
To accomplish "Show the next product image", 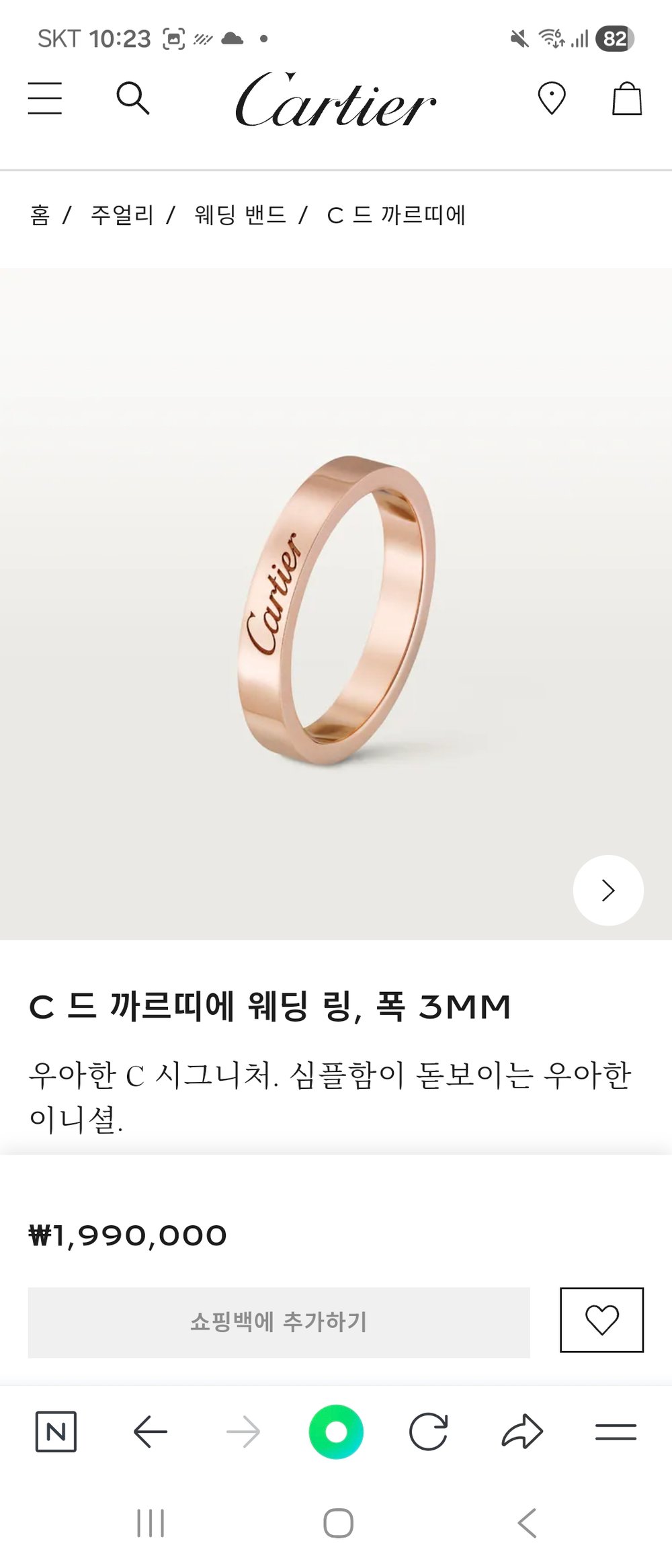I will coord(608,890).
